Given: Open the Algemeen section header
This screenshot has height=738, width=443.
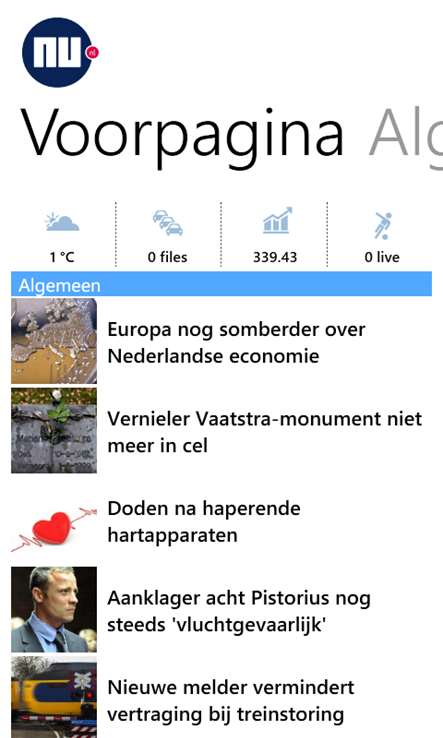Looking at the screenshot, I should (x=221, y=284).
